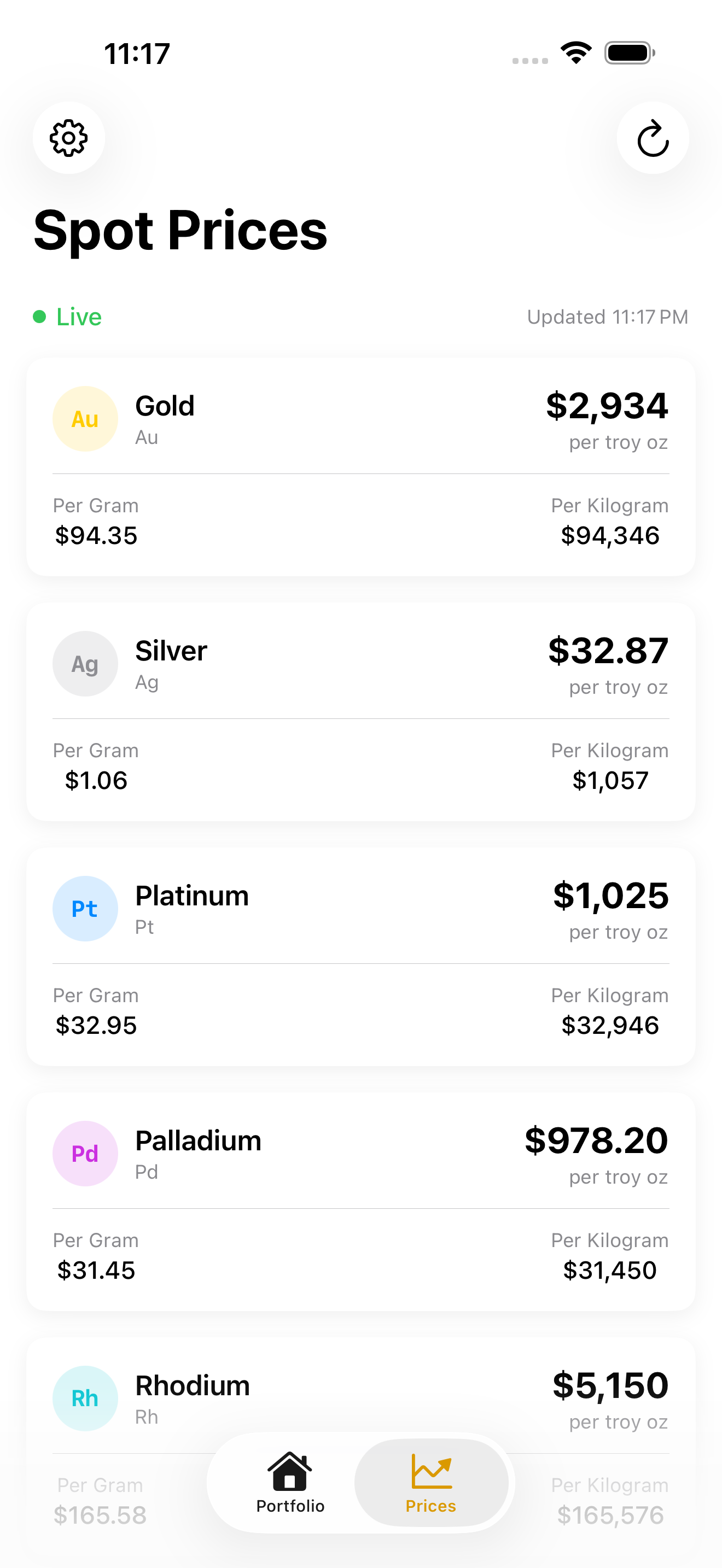
Task: Open the Gold price card
Action: tap(361, 466)
